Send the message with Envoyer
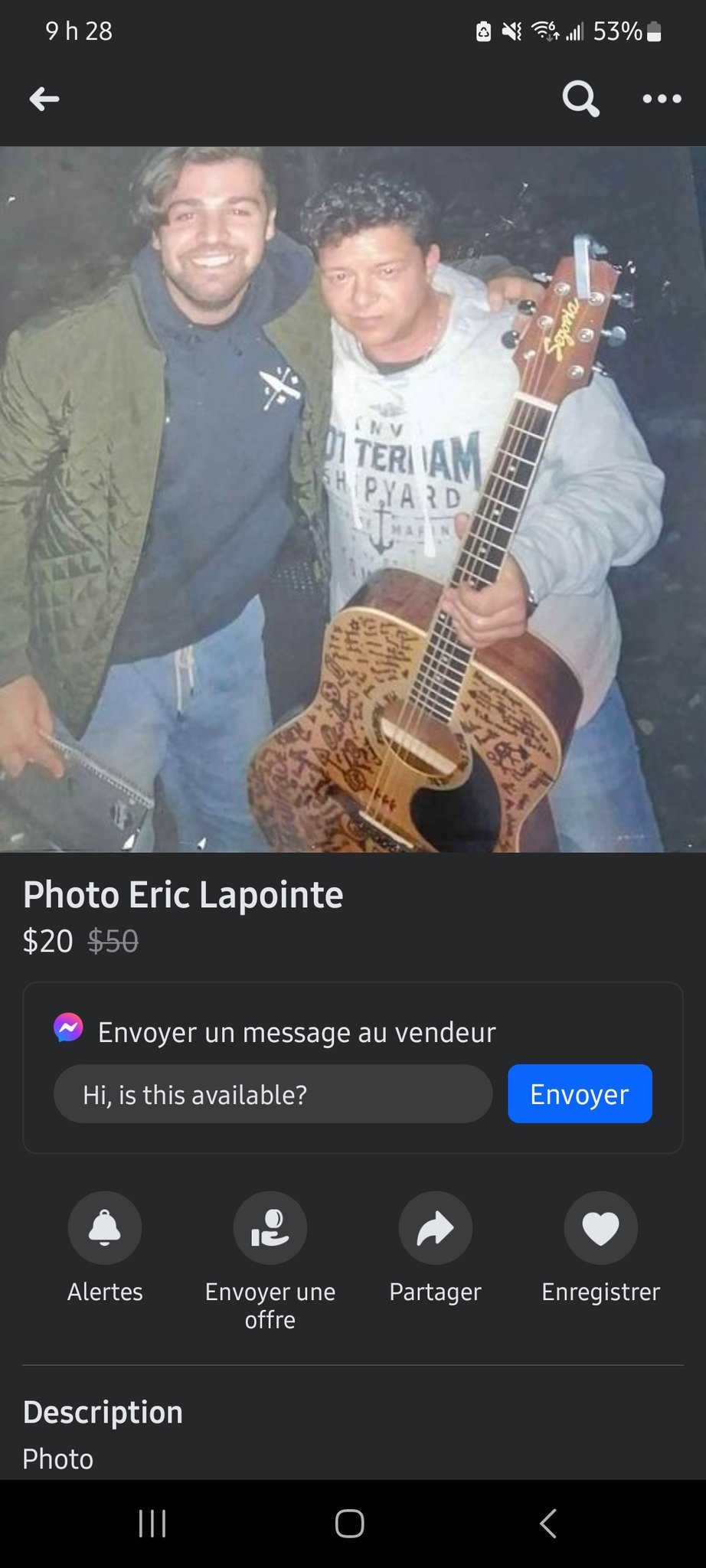 click(x=580, y=1094)
